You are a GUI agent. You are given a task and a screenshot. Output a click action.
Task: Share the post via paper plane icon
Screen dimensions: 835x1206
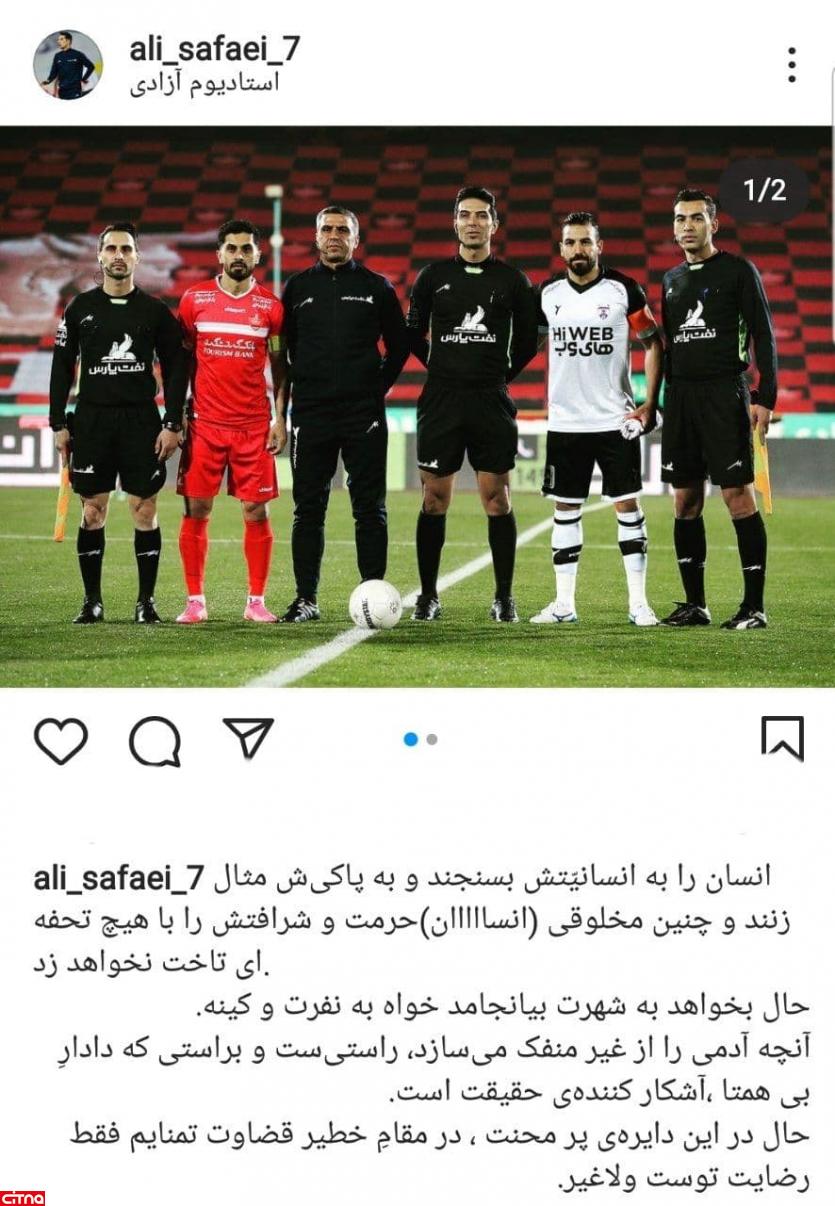pyautogui.click(x=248, y=739)
